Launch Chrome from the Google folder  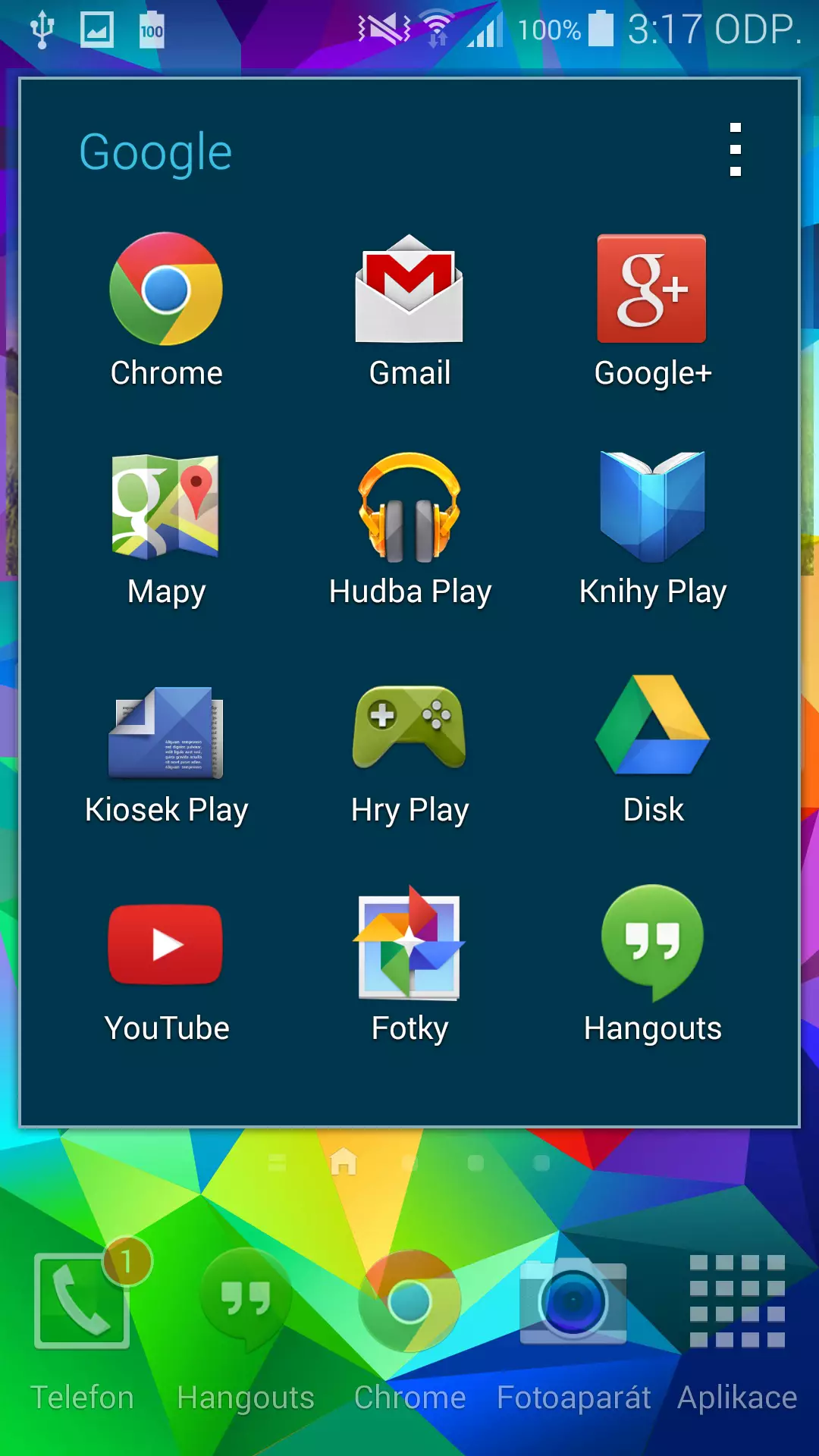(x=166, y=311)
